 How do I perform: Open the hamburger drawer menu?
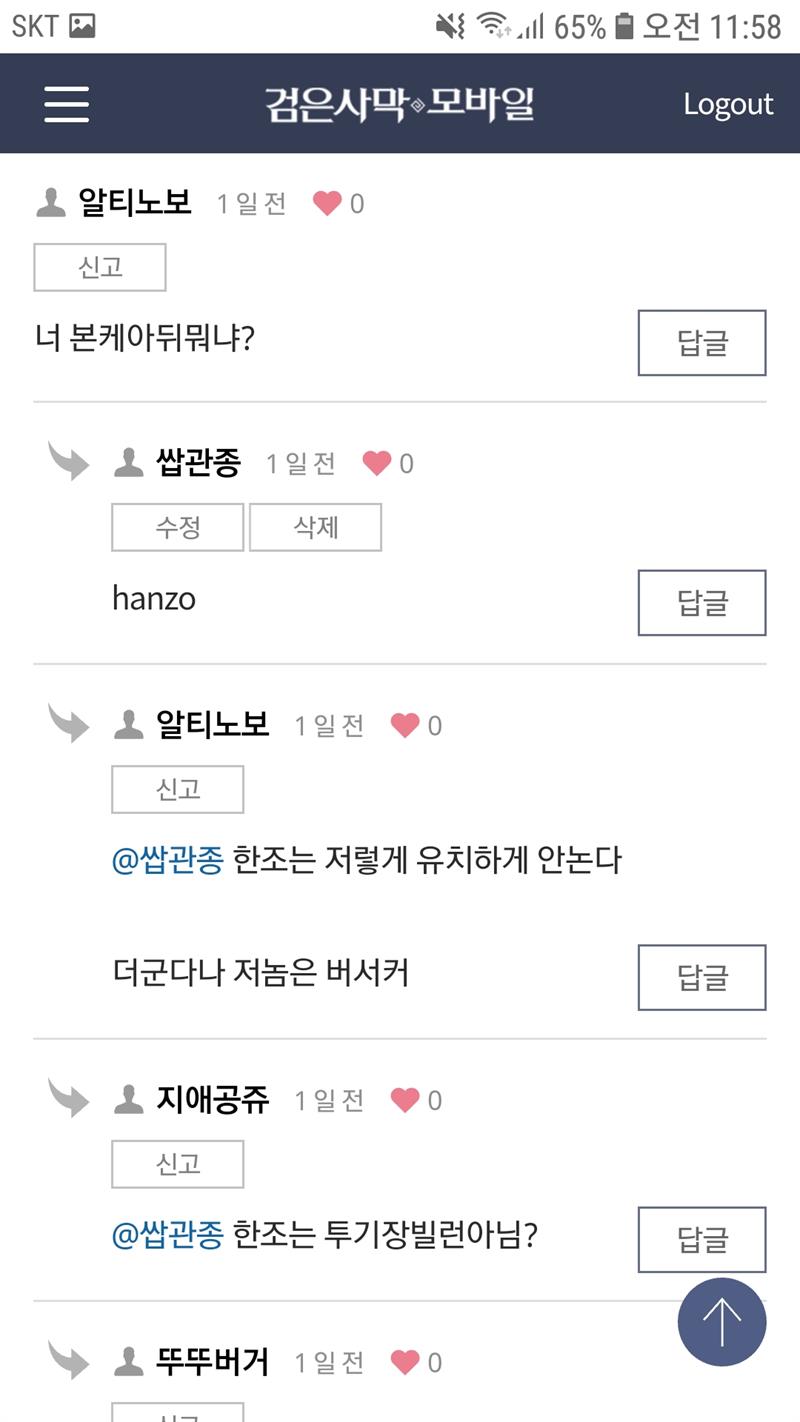pyautogui.click(x=67, y=104)
